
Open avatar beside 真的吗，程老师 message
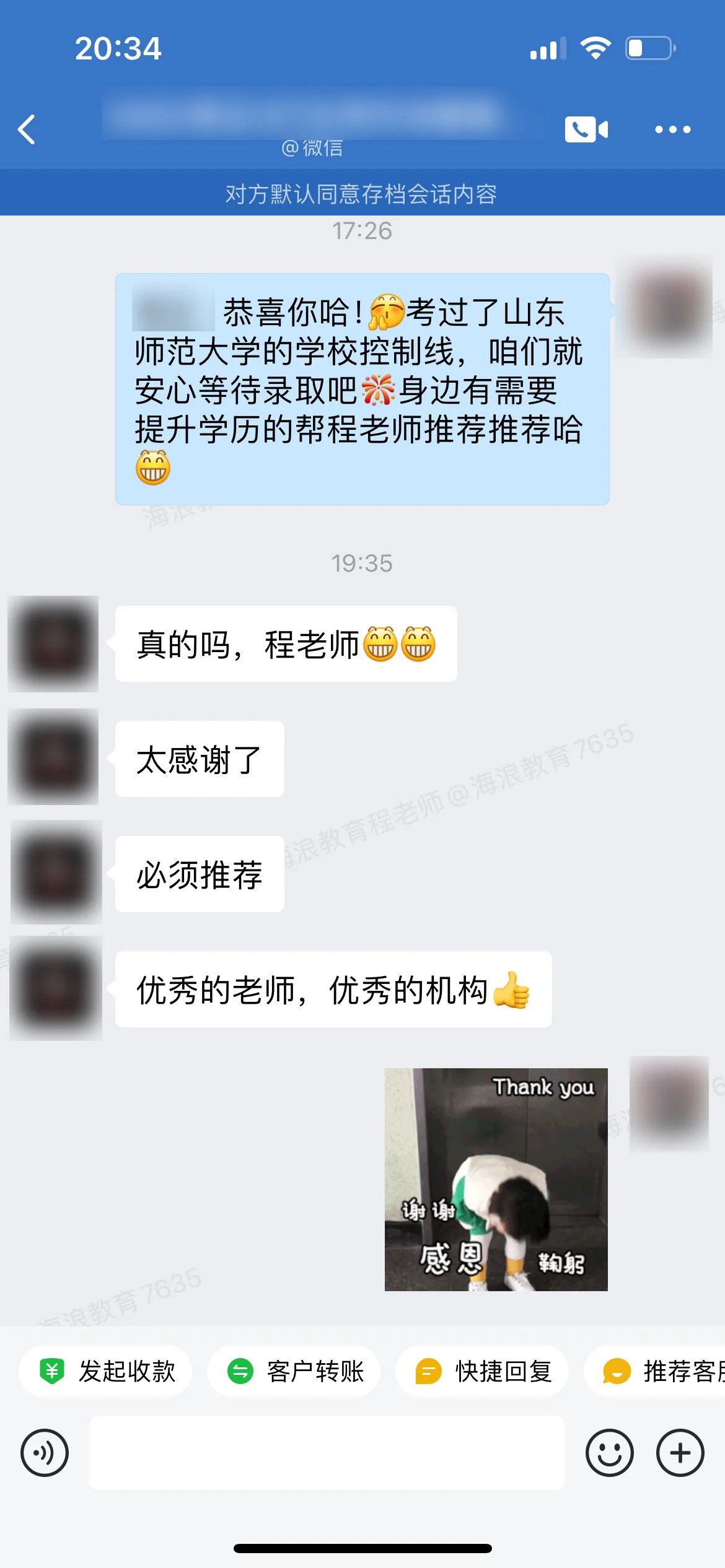[x=53, y=643]
